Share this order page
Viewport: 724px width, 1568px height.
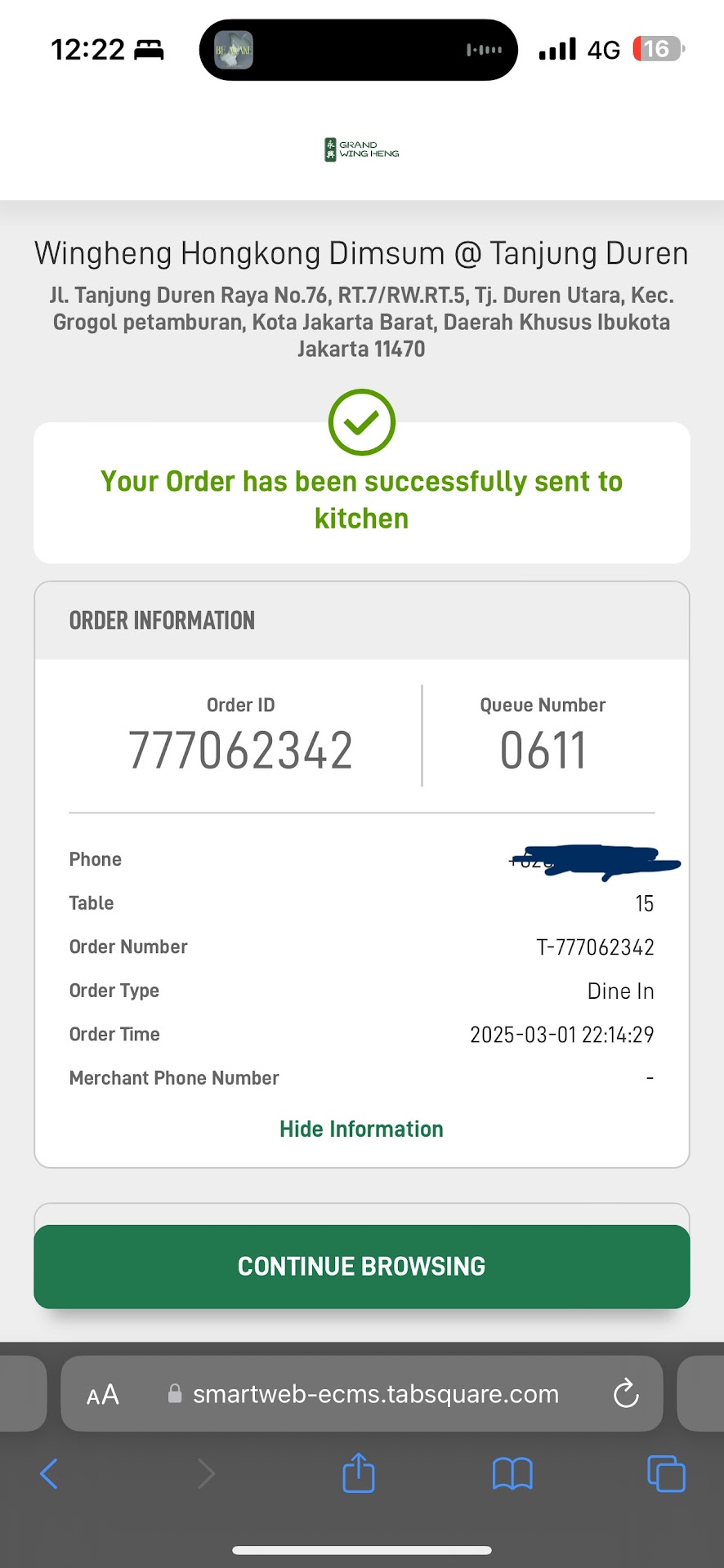(358, 1473)
